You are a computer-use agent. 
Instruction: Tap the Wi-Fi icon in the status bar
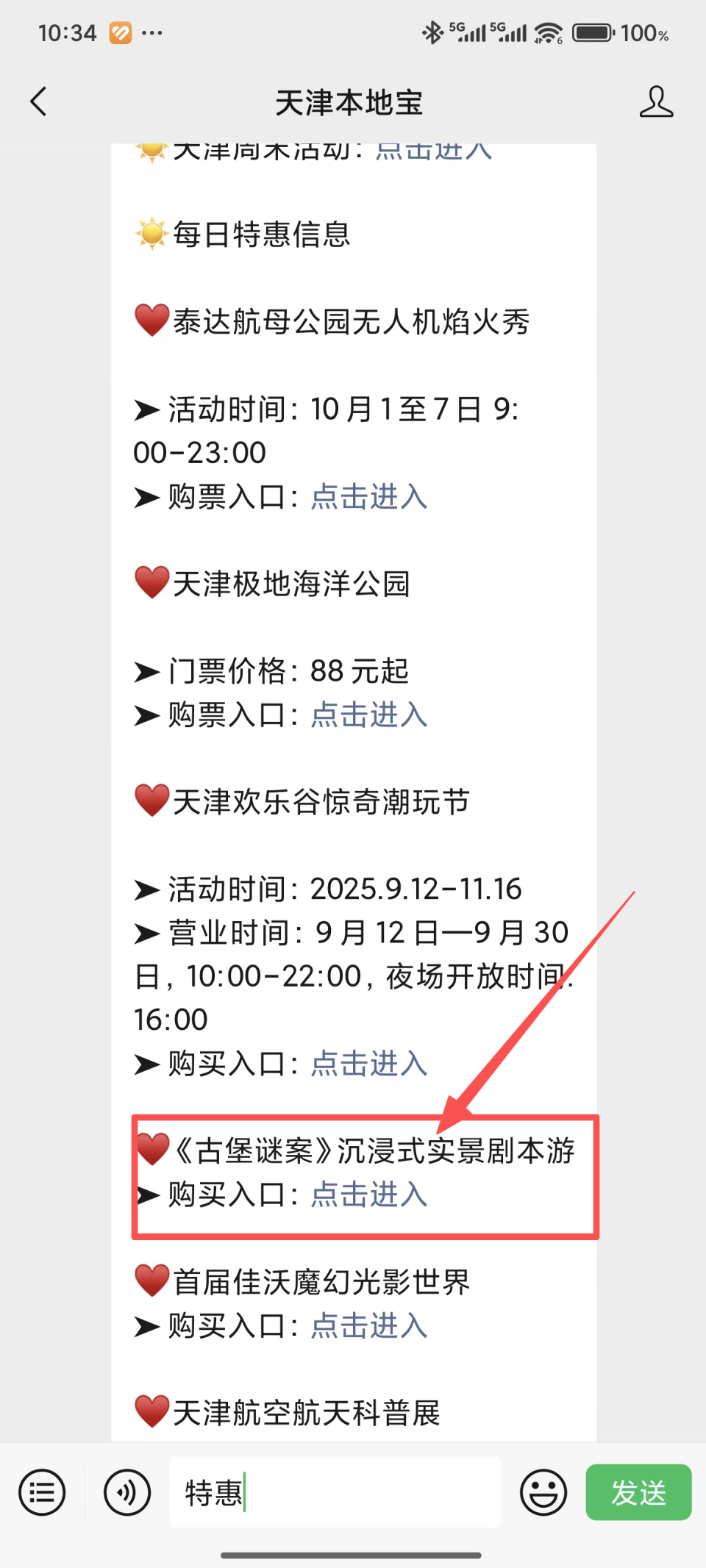coord(548,32)
